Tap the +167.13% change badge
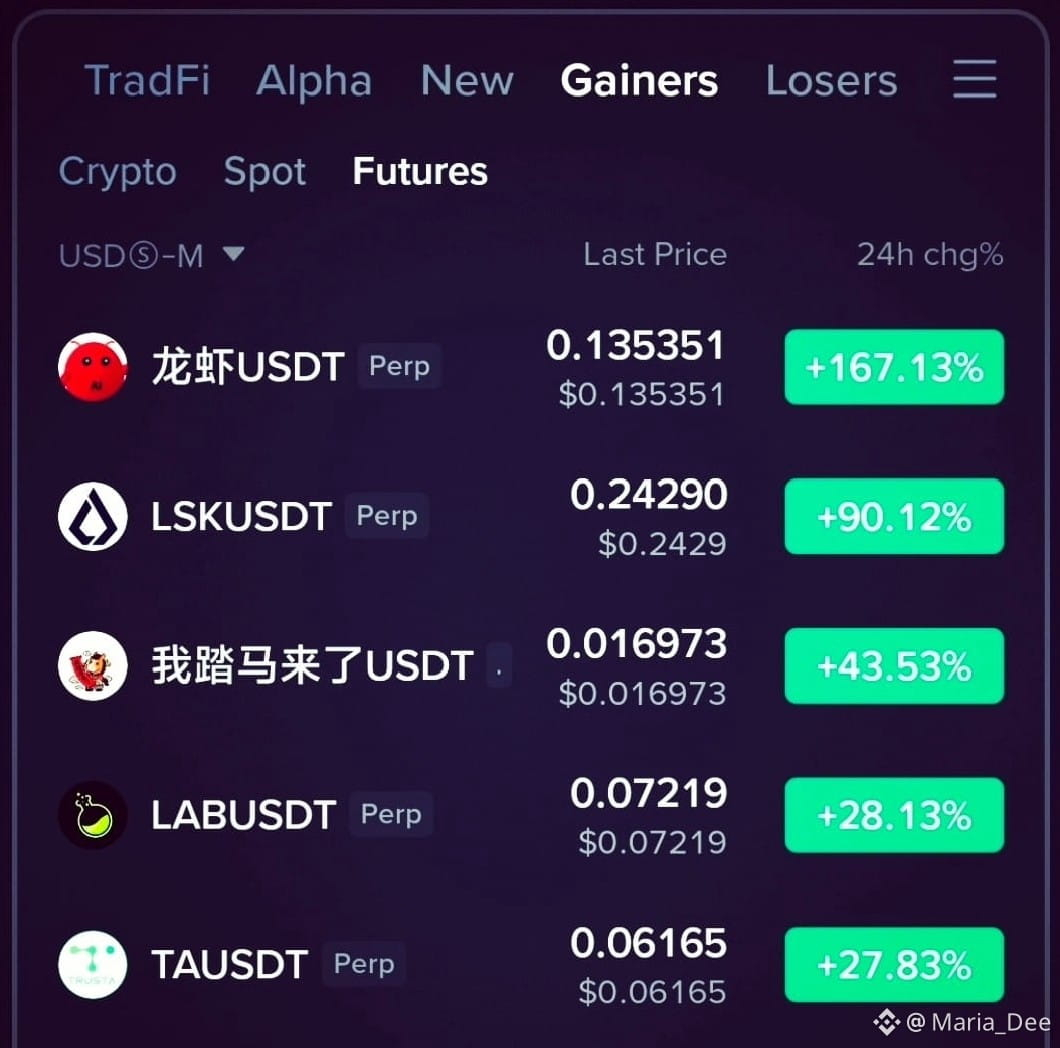Image resolution: width=1060 pixels, height=1048 pixels. 894,367
